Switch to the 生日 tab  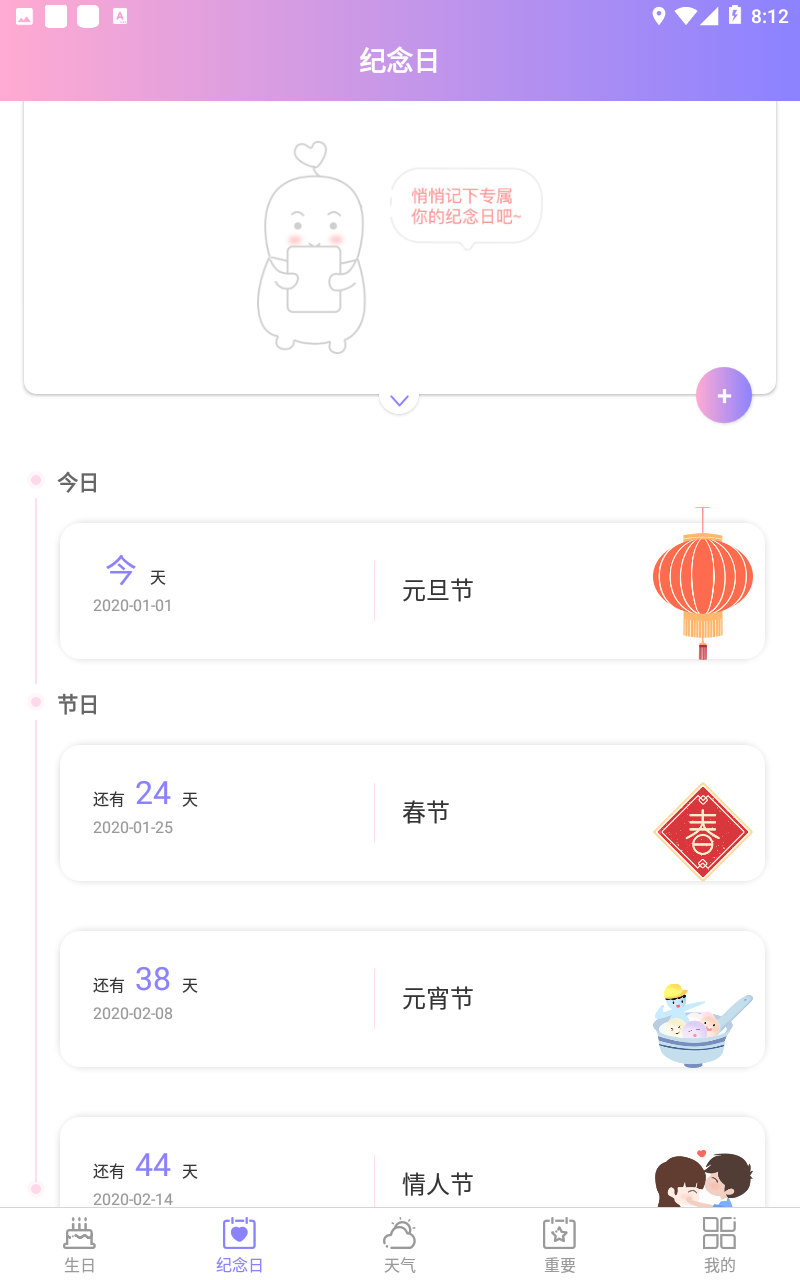[x=80, y=1245]
